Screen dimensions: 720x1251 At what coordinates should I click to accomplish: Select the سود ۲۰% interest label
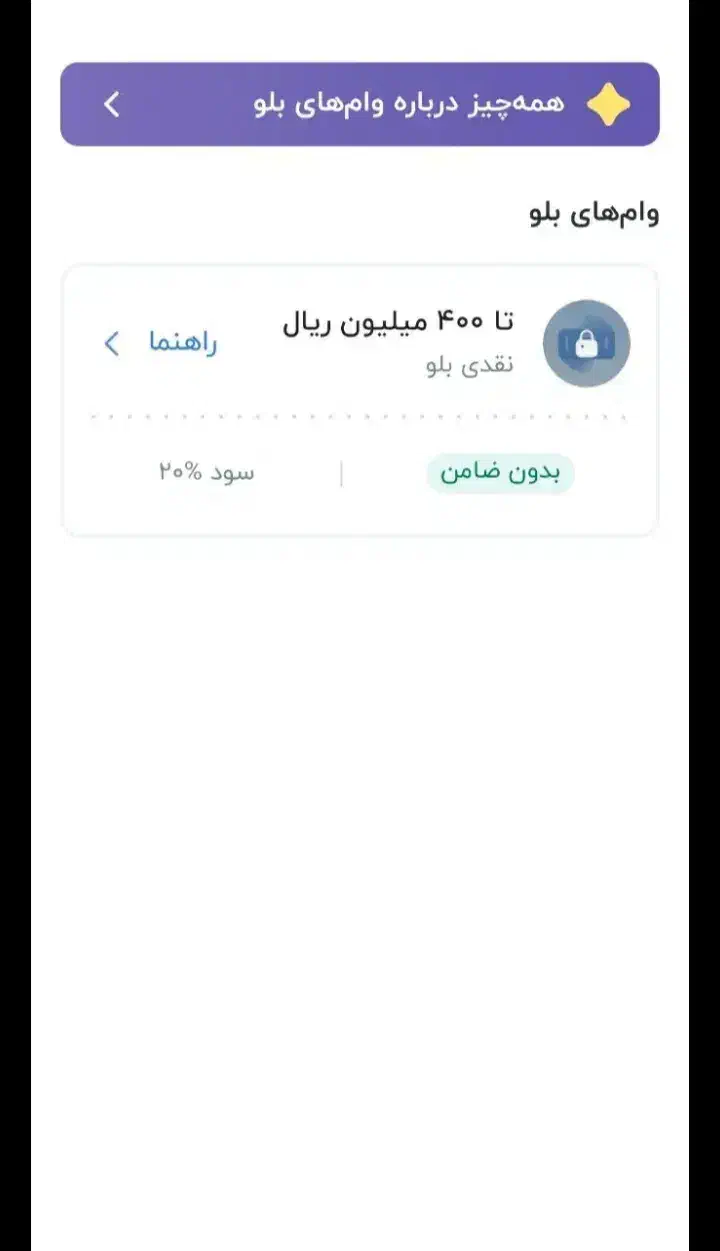pyautogui.click(x=205, y=472)
